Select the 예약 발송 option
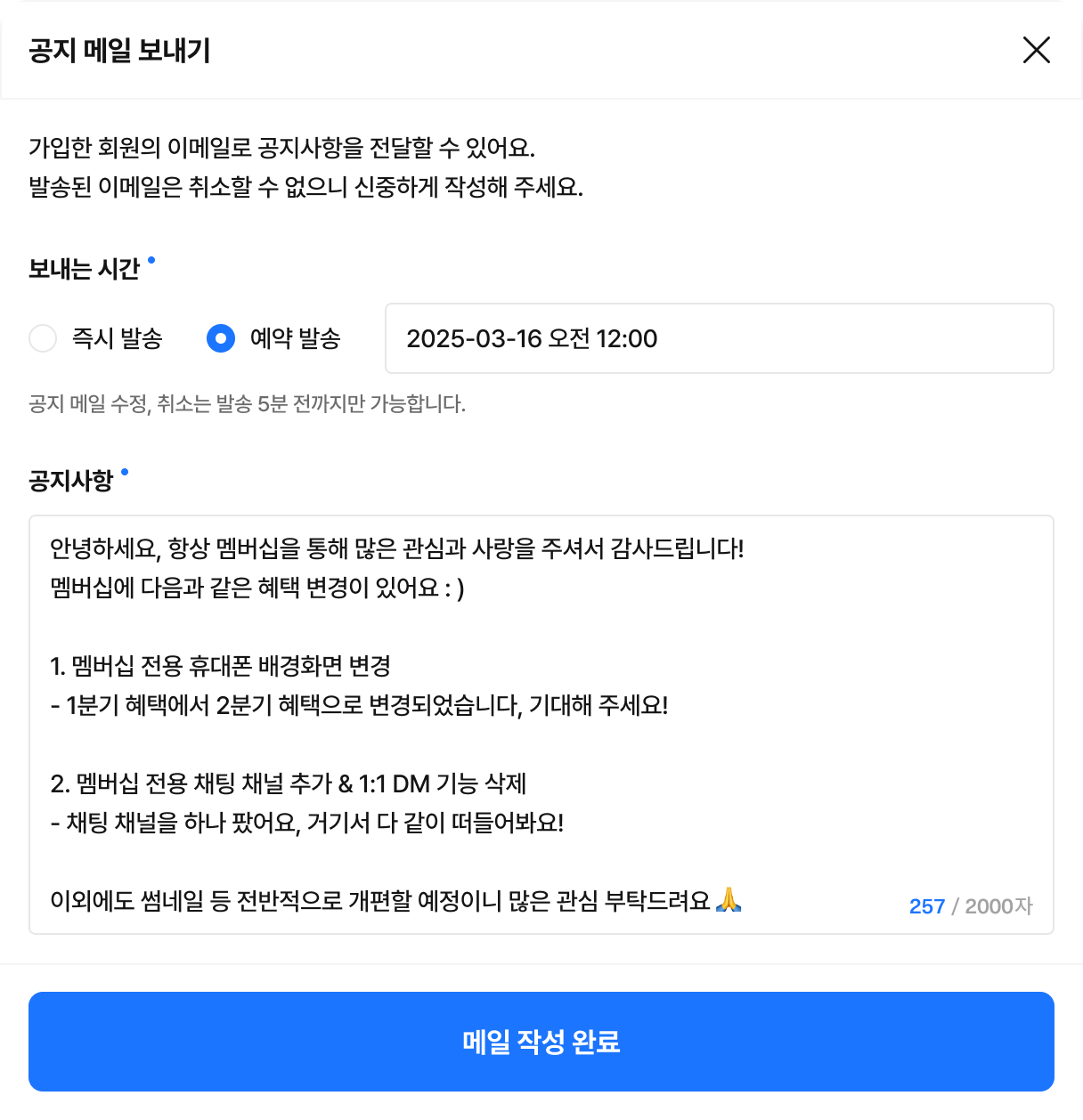The width and height of the screenshot is (1083, 1120). click(221, 338)
